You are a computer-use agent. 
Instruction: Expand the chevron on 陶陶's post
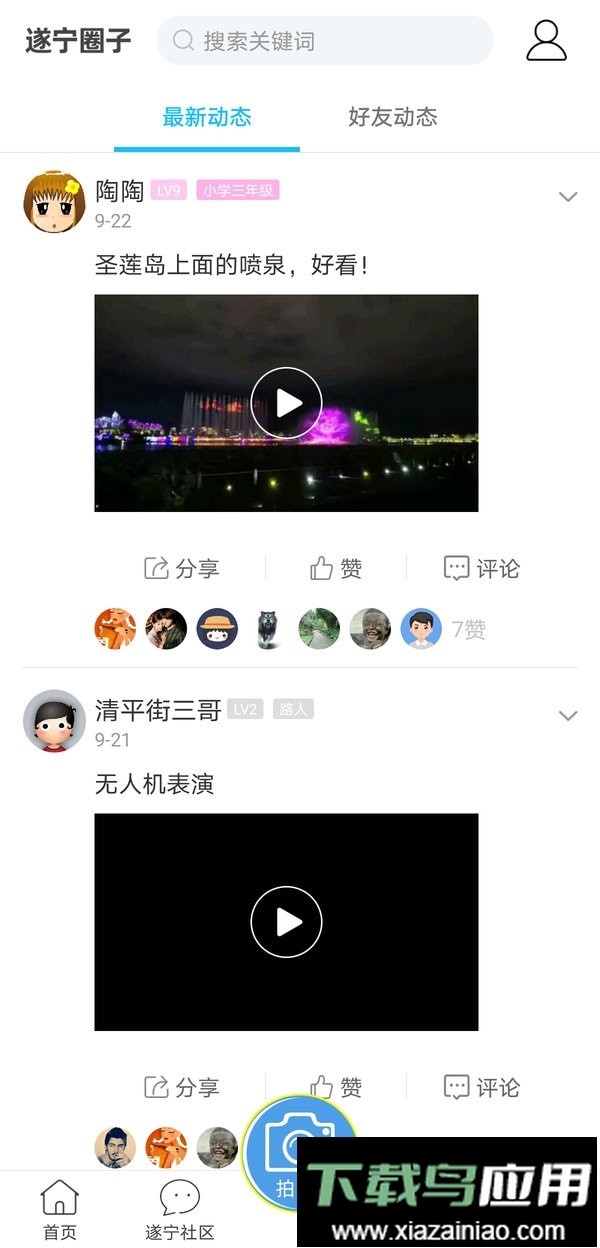point(568,197)
